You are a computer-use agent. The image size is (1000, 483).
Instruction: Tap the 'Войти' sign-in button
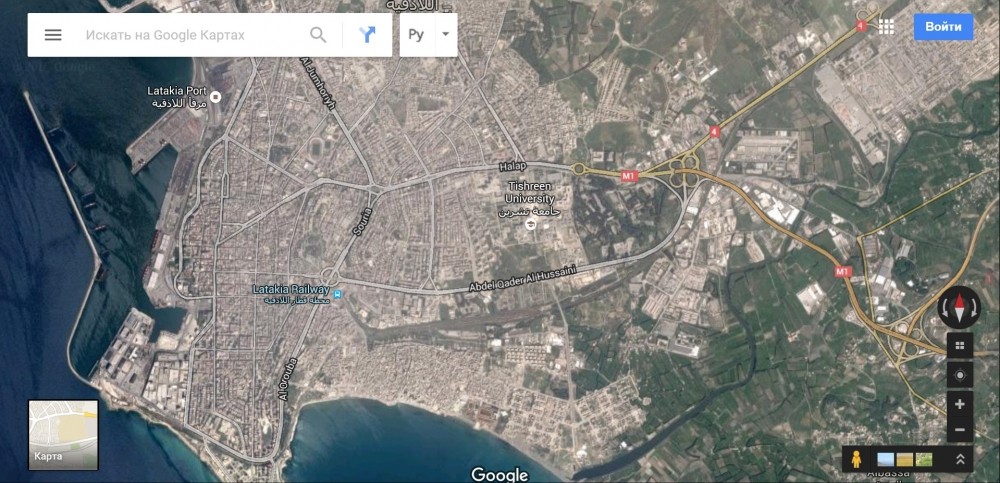click(x=943, y=27)
